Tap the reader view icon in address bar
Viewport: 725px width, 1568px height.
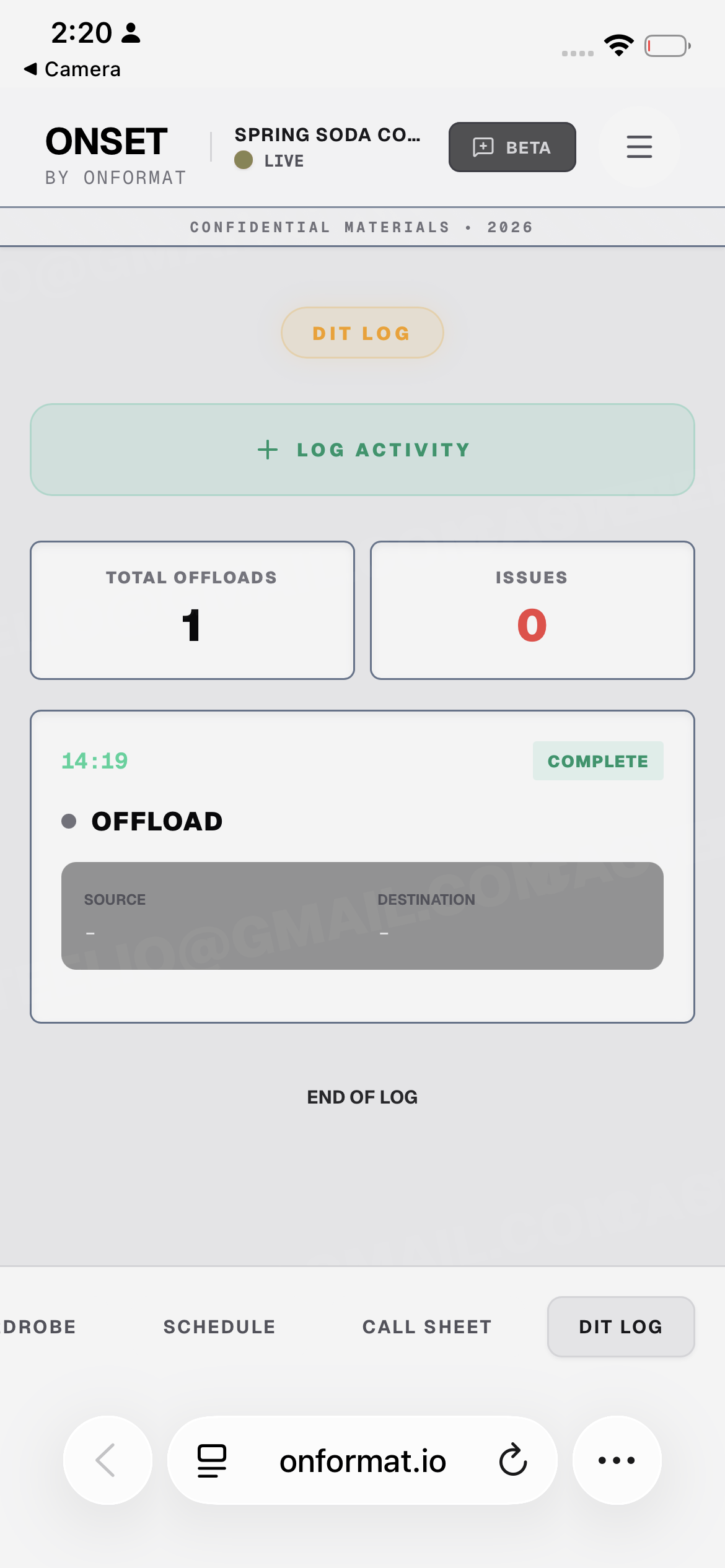(211, 1460)
